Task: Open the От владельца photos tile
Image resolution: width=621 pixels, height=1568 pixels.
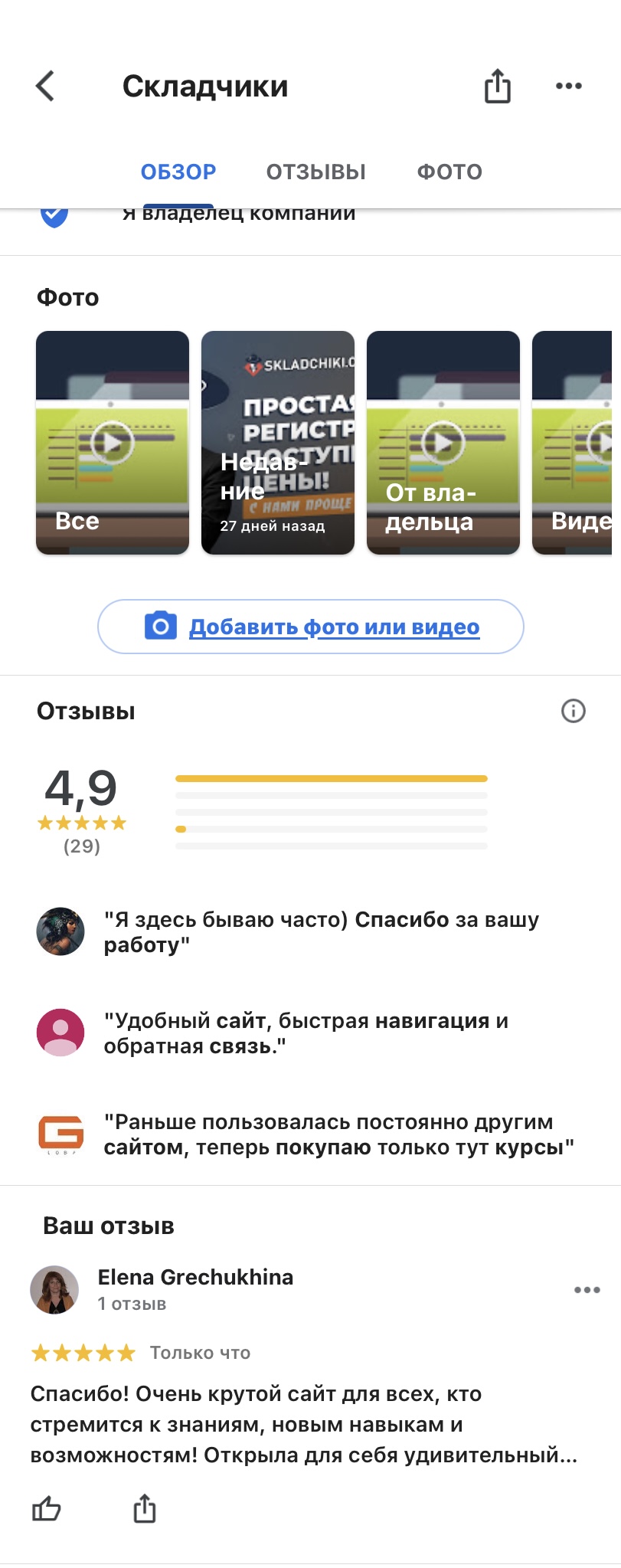Action: coord(443,442)
